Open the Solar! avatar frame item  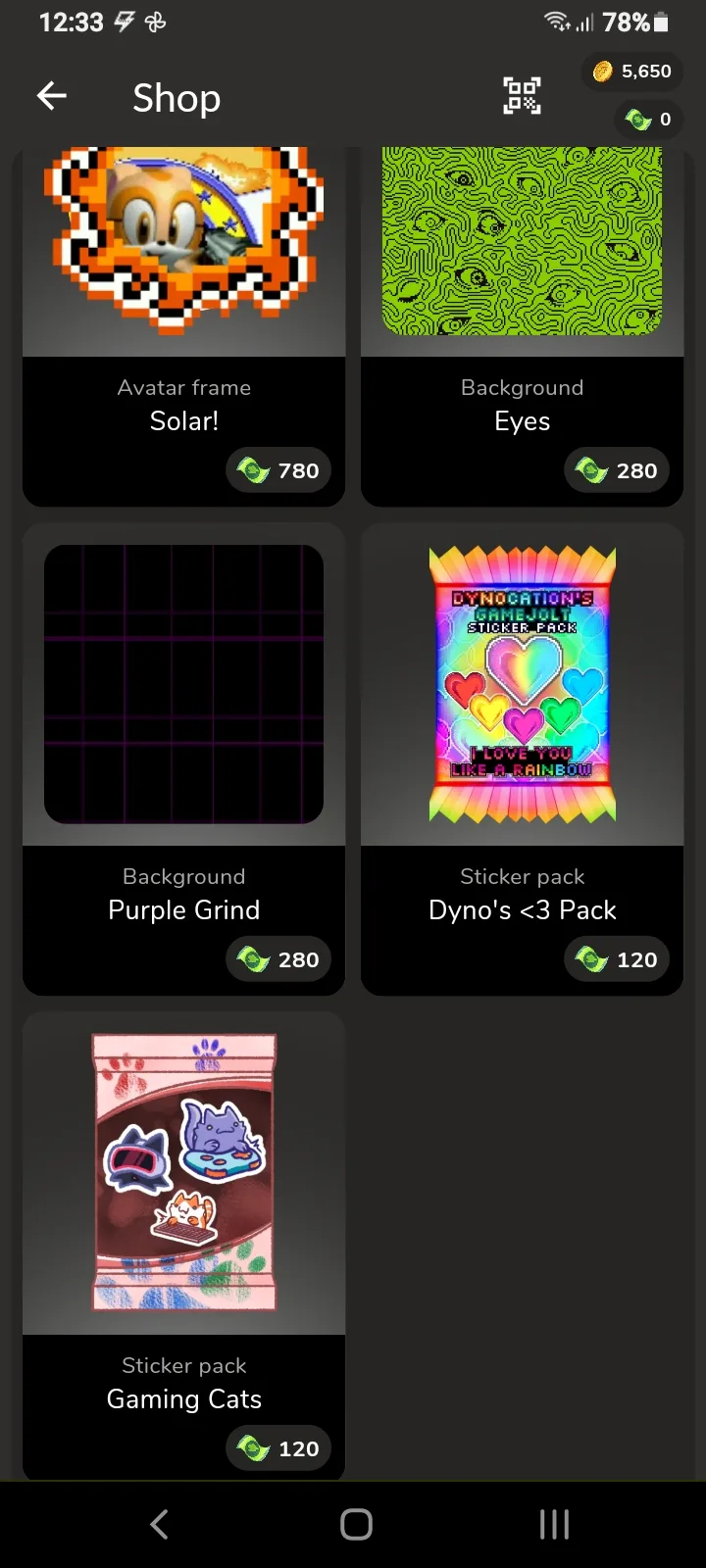pos(183,328)
